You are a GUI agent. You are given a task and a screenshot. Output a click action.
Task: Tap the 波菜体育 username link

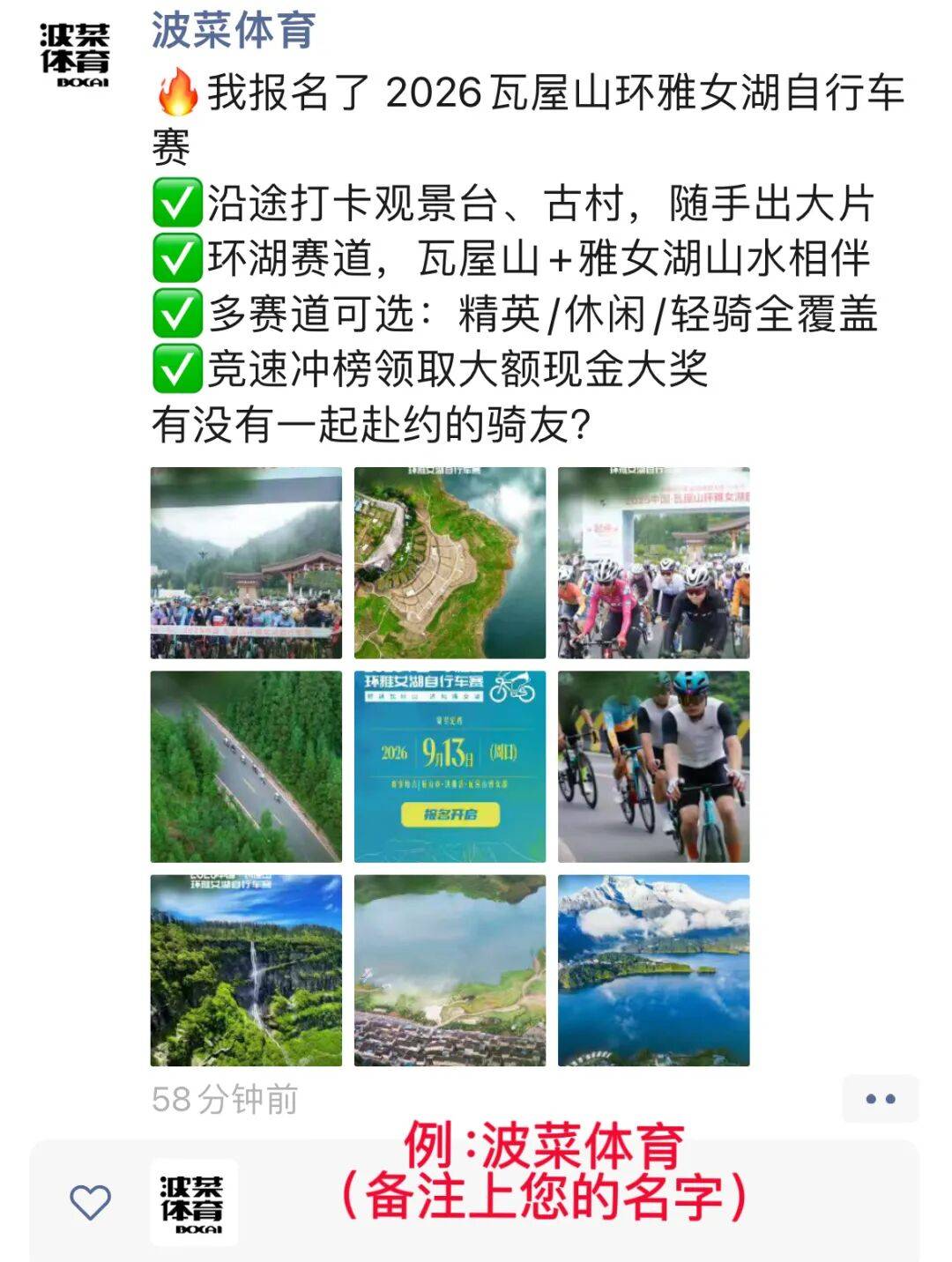pyautogui.click(x=233, y=31)
